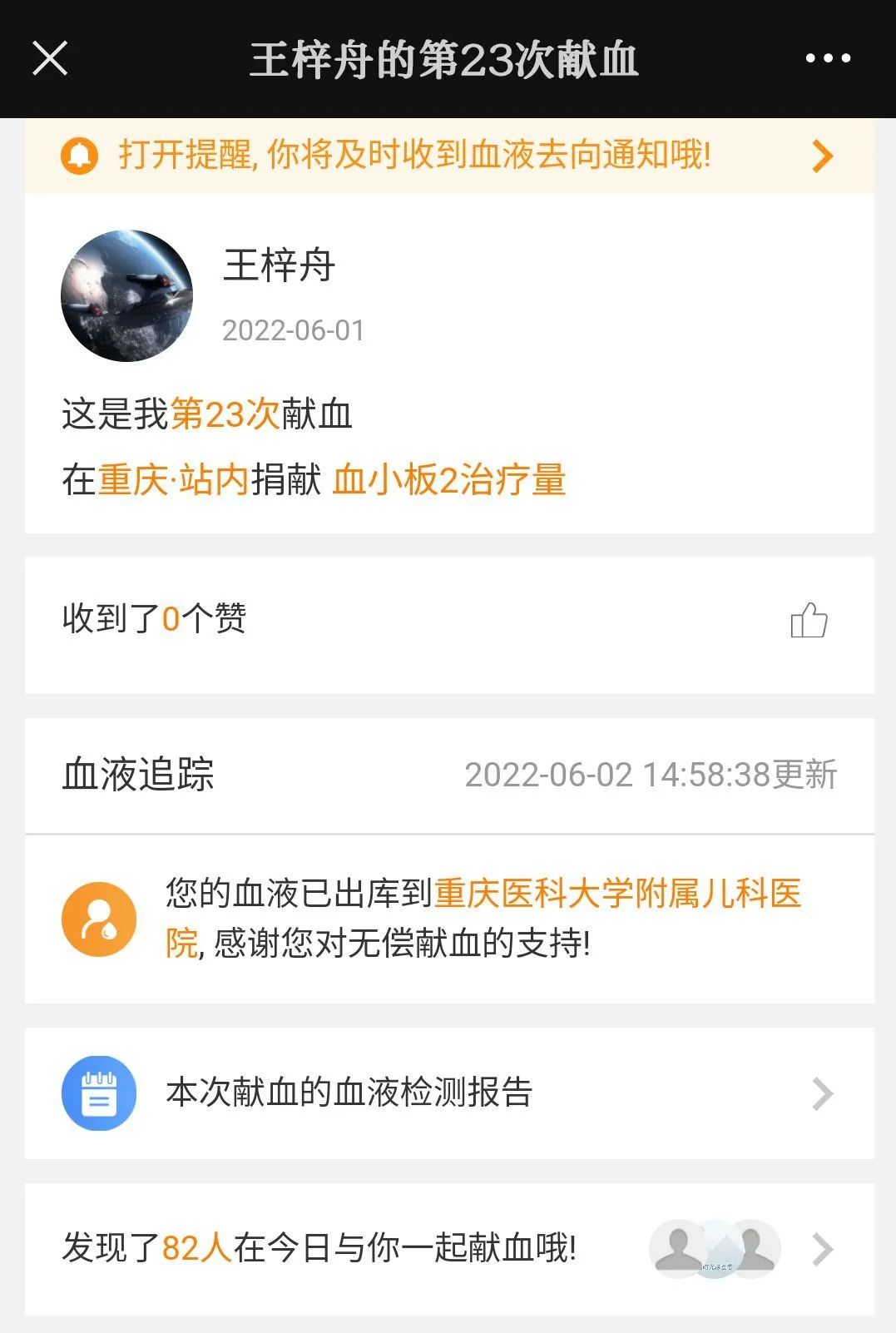Open the reminder notification banner
The width and height of the screenshot is (896, 1333).
(x=449, y=156)
